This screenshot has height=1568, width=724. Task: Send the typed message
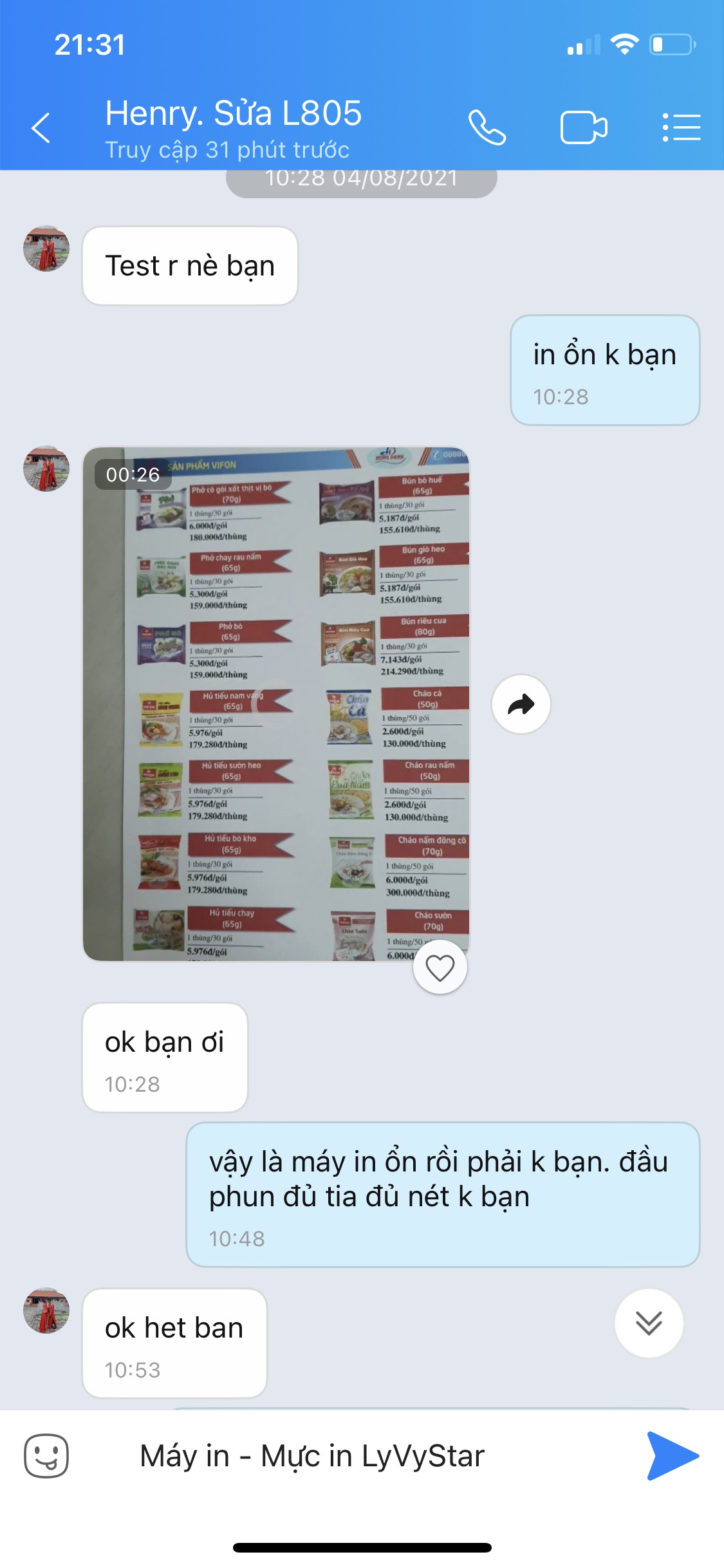click(672, 1456)
